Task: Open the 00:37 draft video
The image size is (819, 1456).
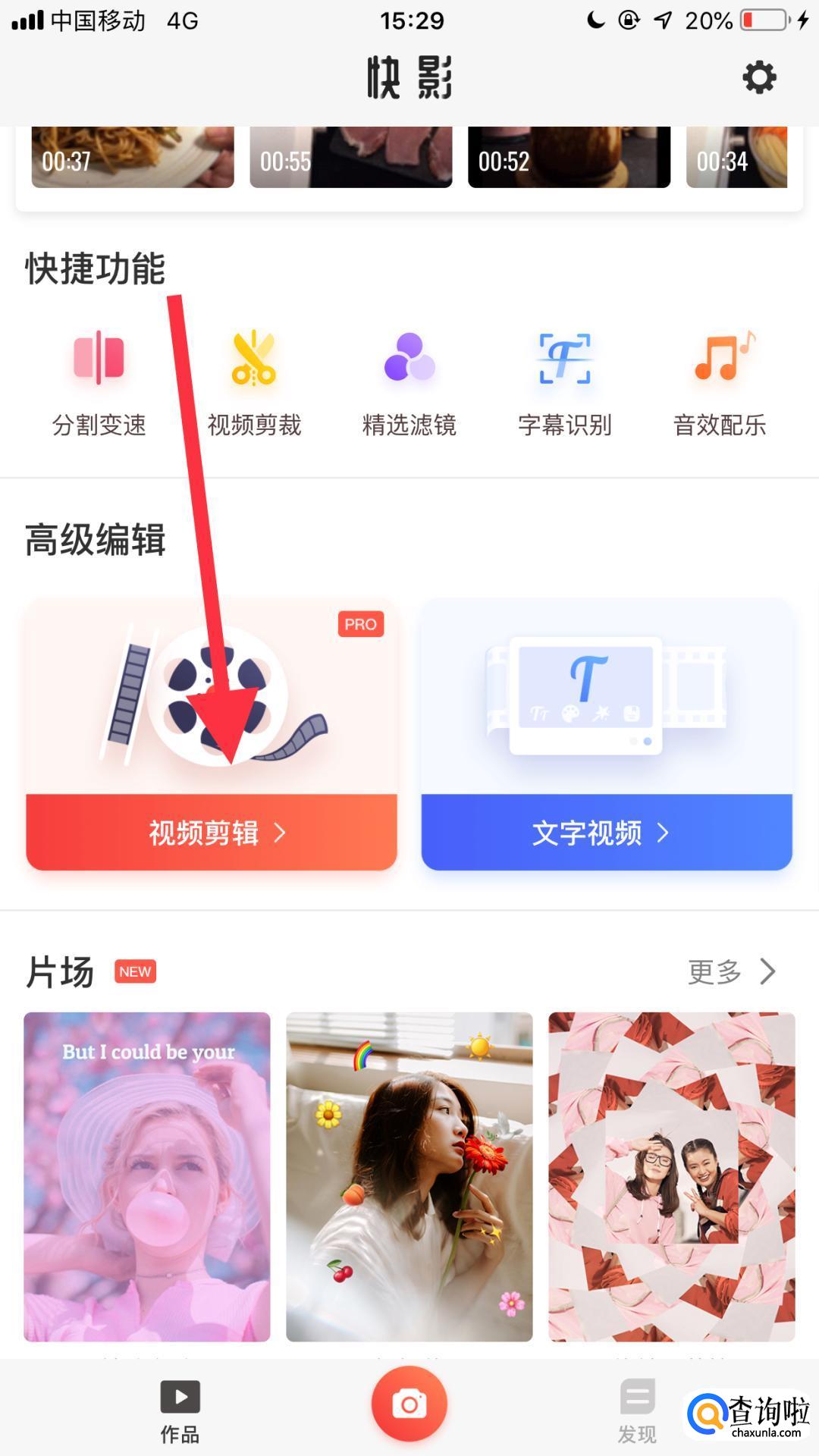Action: click(x=133, y=157)
